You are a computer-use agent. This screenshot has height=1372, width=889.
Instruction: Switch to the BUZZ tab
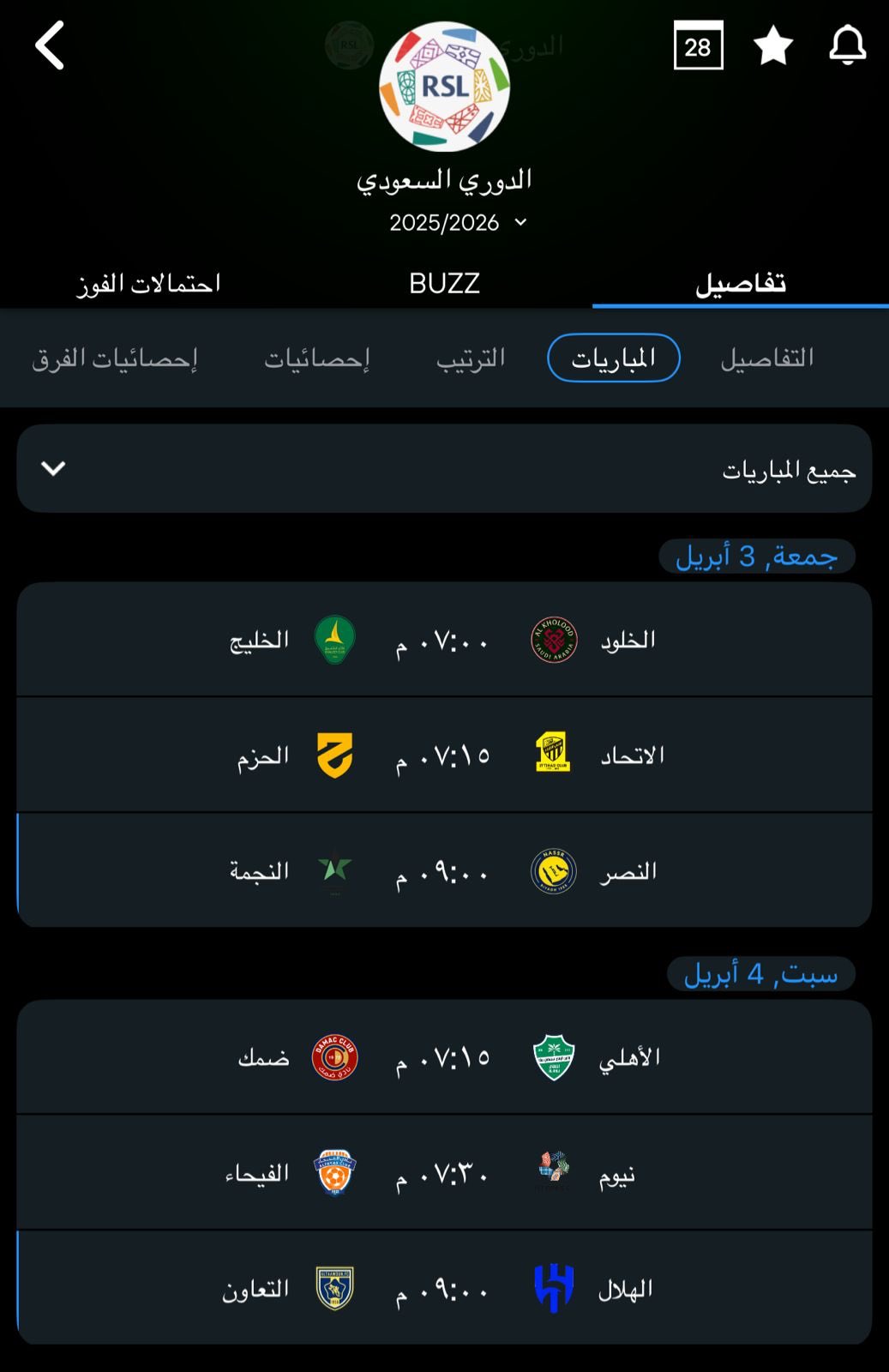pyautogui.click(x=444, y=283)
